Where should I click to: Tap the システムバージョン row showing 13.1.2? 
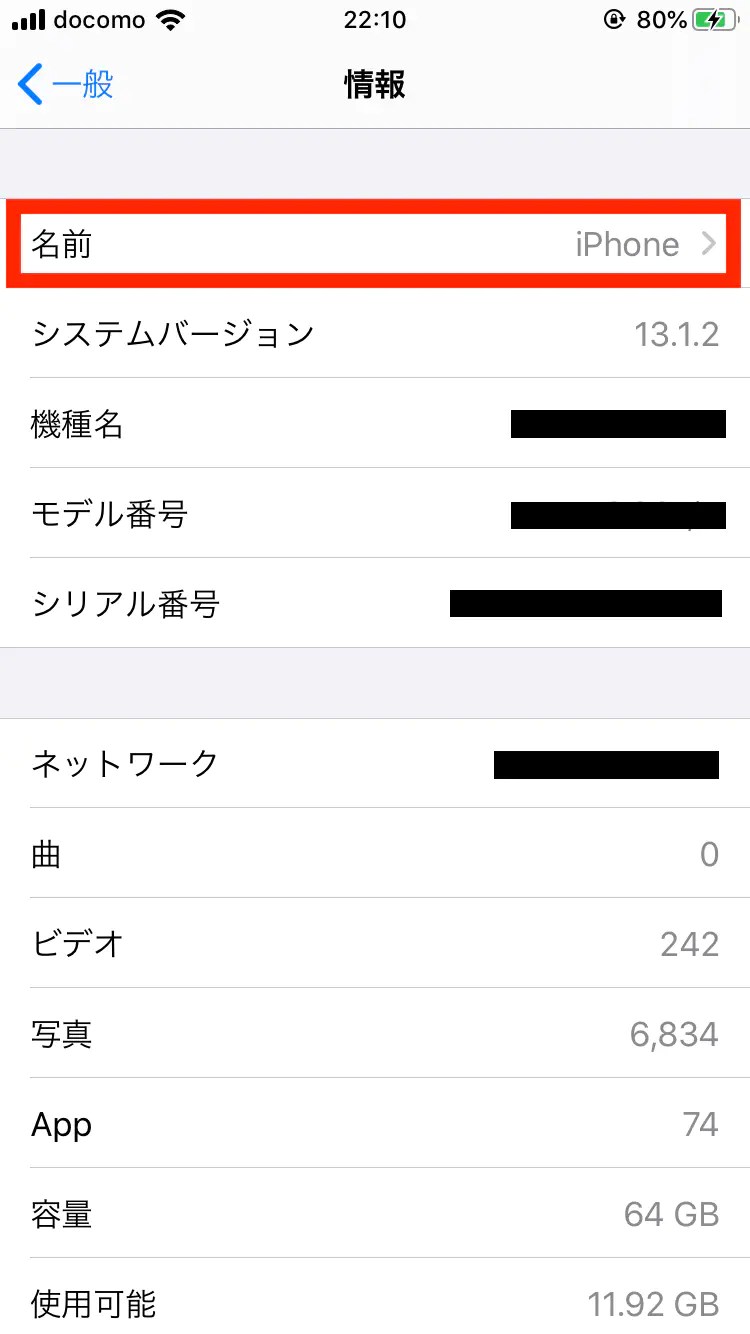(x=375, y=333)
